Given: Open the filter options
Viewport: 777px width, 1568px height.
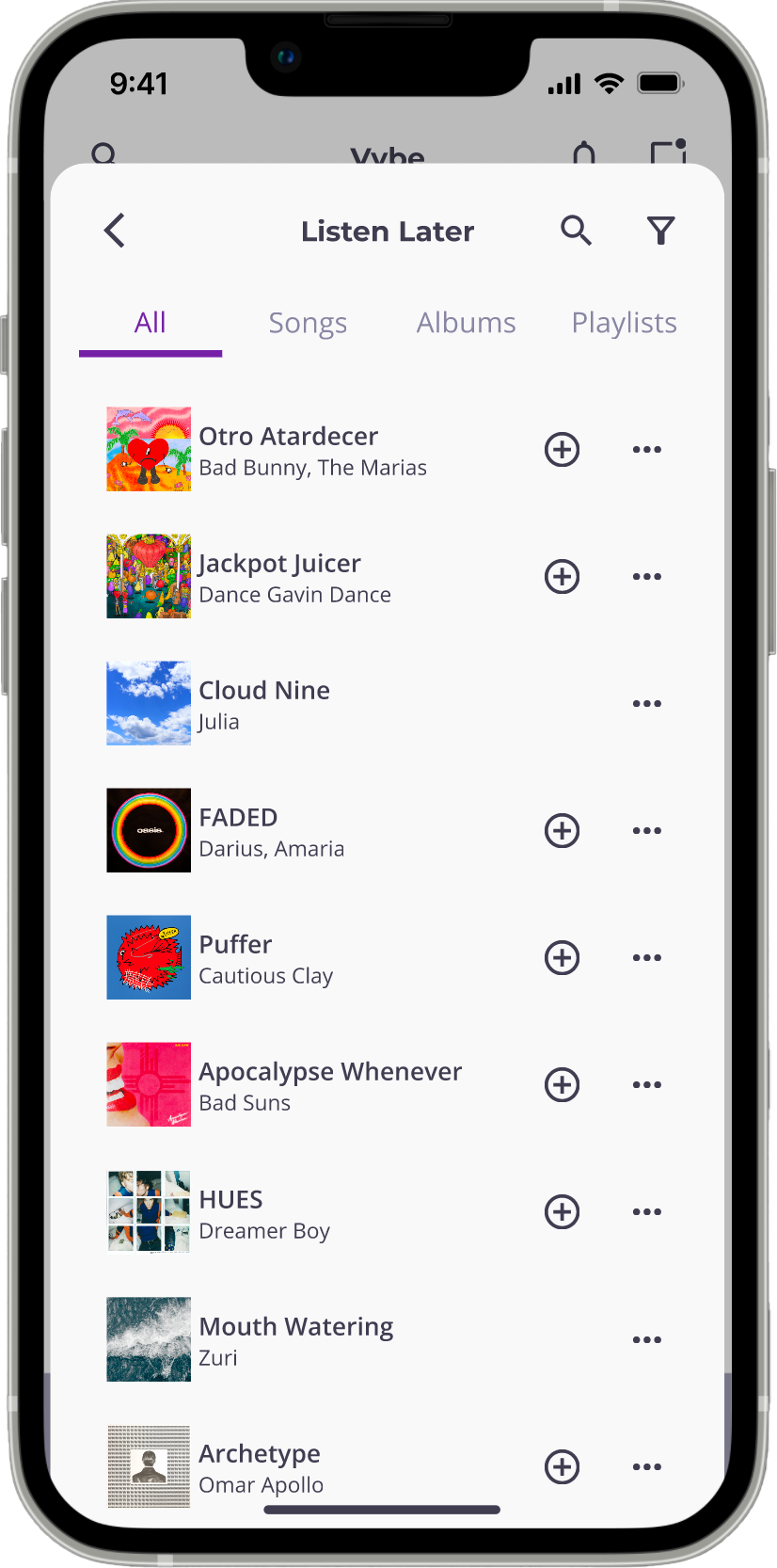Looking at the screenshot, I should pyautogui.click(x=661, y=231).
